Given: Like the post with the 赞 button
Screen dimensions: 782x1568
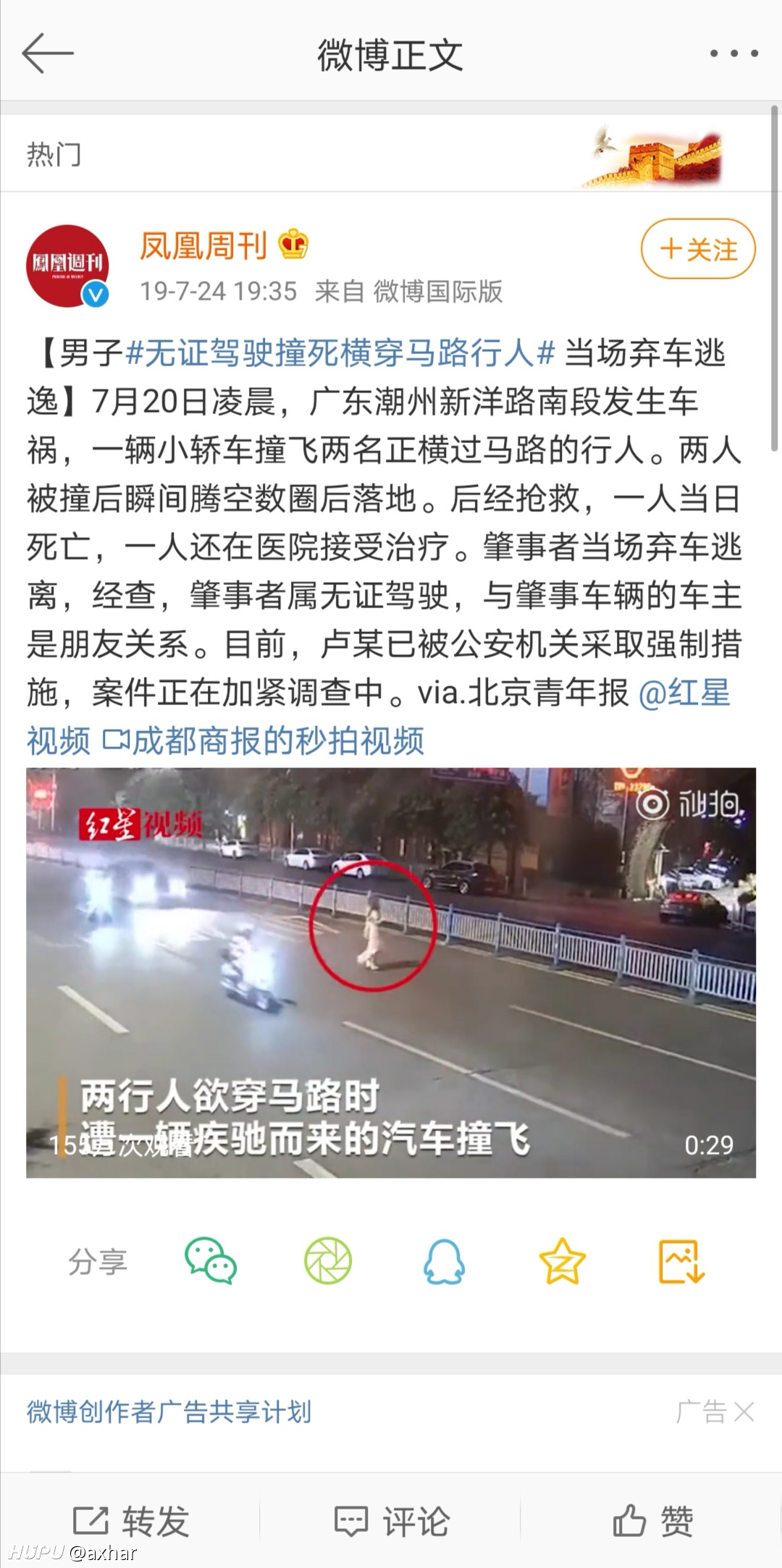Looking at the screenshot, I should coord(652,1520).
